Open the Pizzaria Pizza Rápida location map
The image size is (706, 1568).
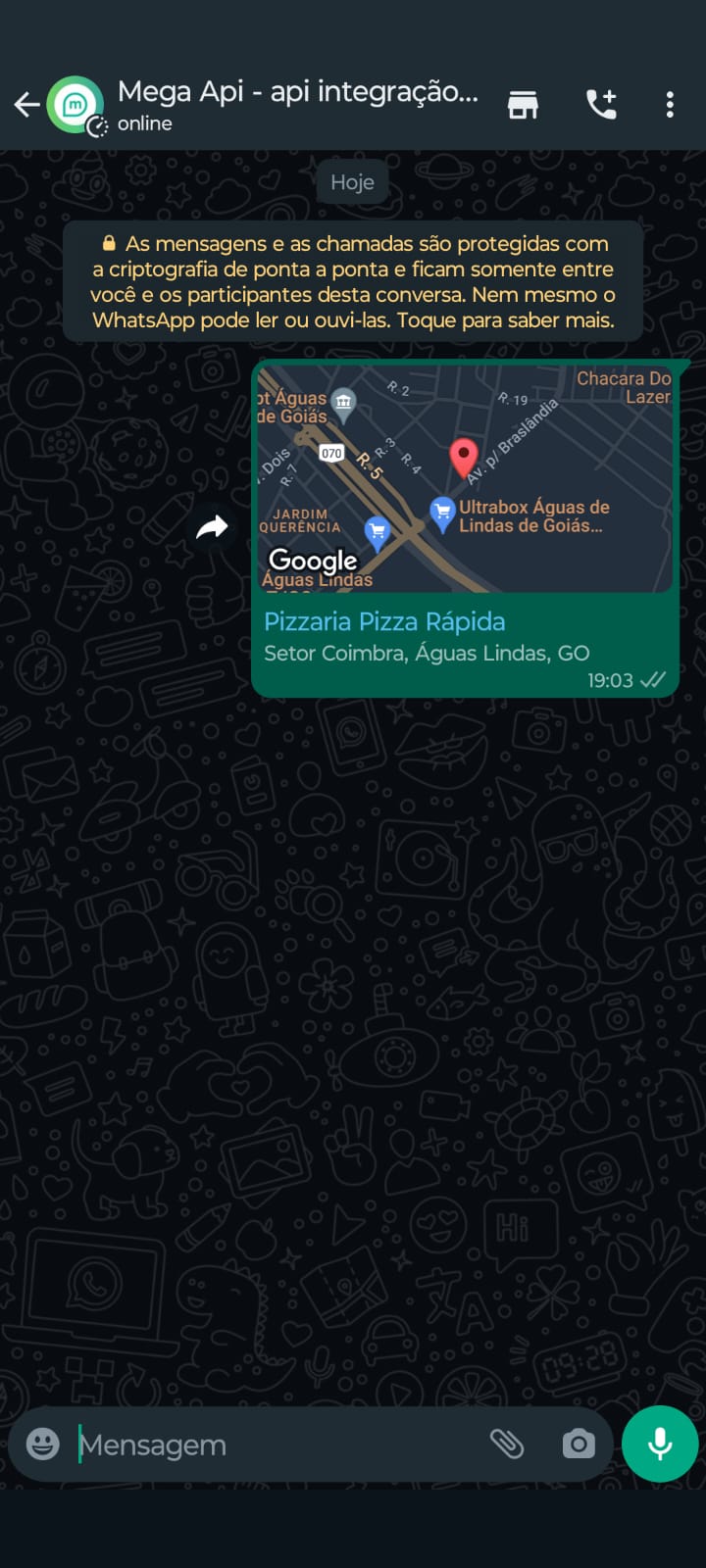tap(465, 477)
